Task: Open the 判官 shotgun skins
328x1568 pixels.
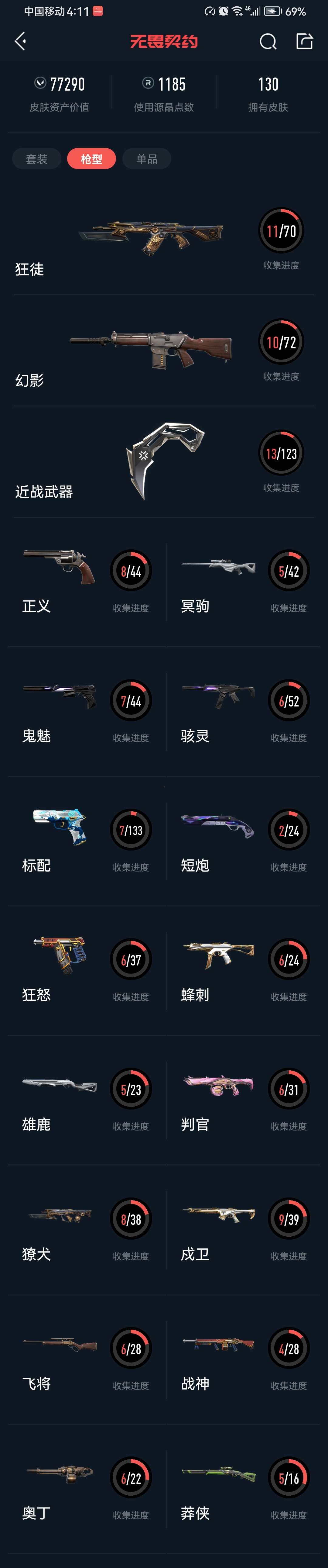Action: [243, 1100]
